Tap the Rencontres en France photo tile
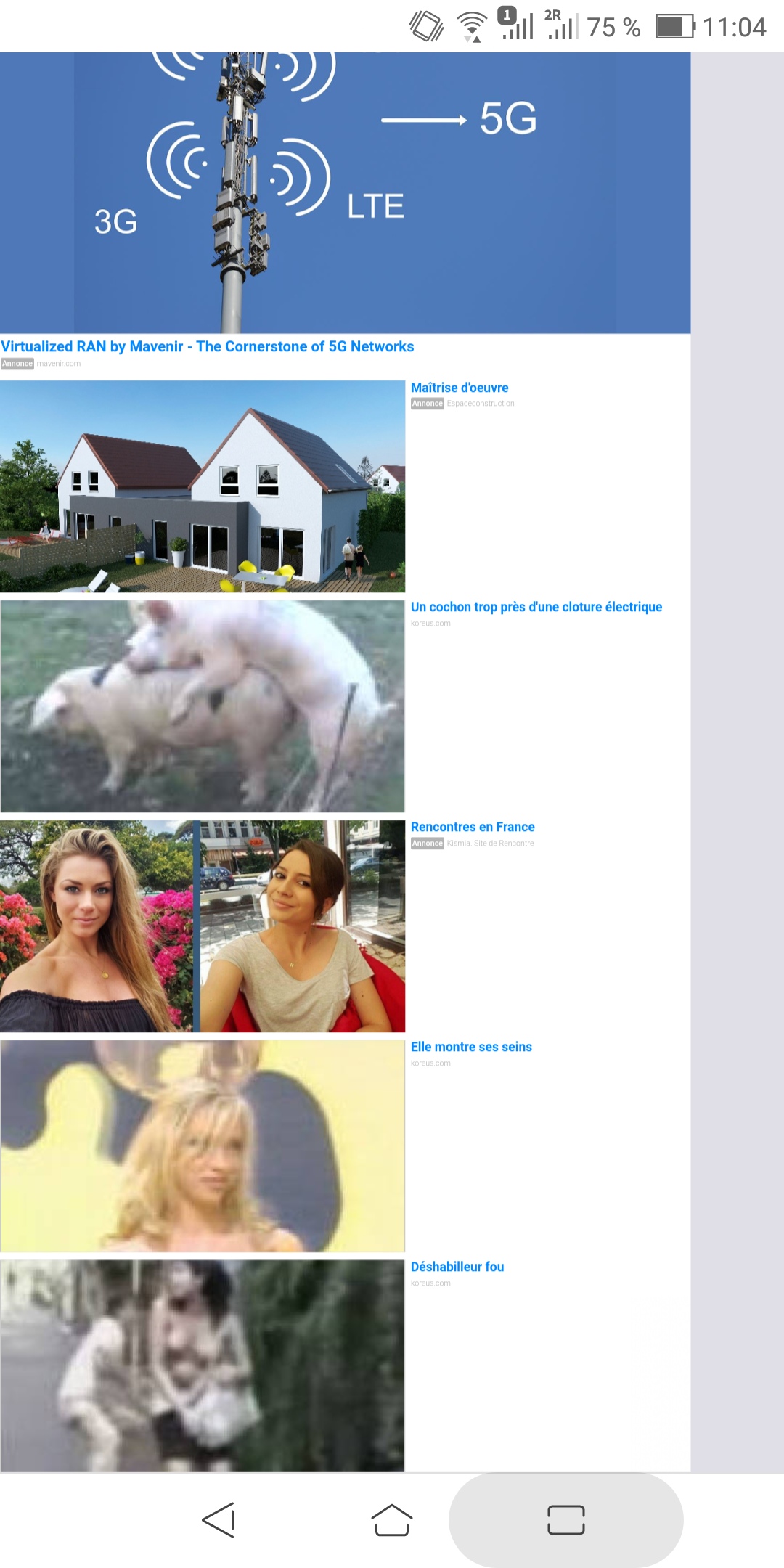784x1568 pixels. [x=202, y=926]
